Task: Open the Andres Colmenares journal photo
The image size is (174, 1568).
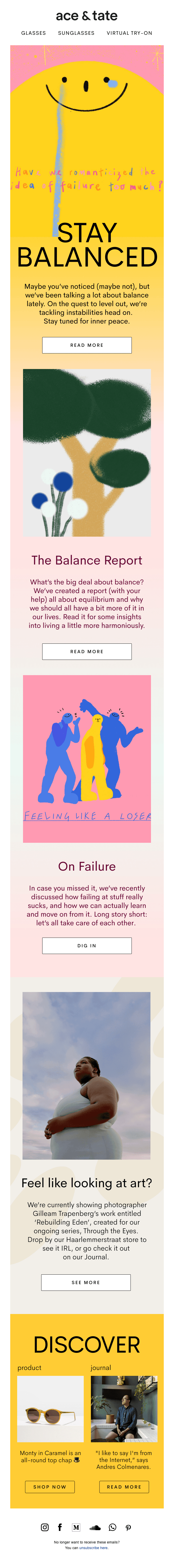Action: [x=124, y=1409]
